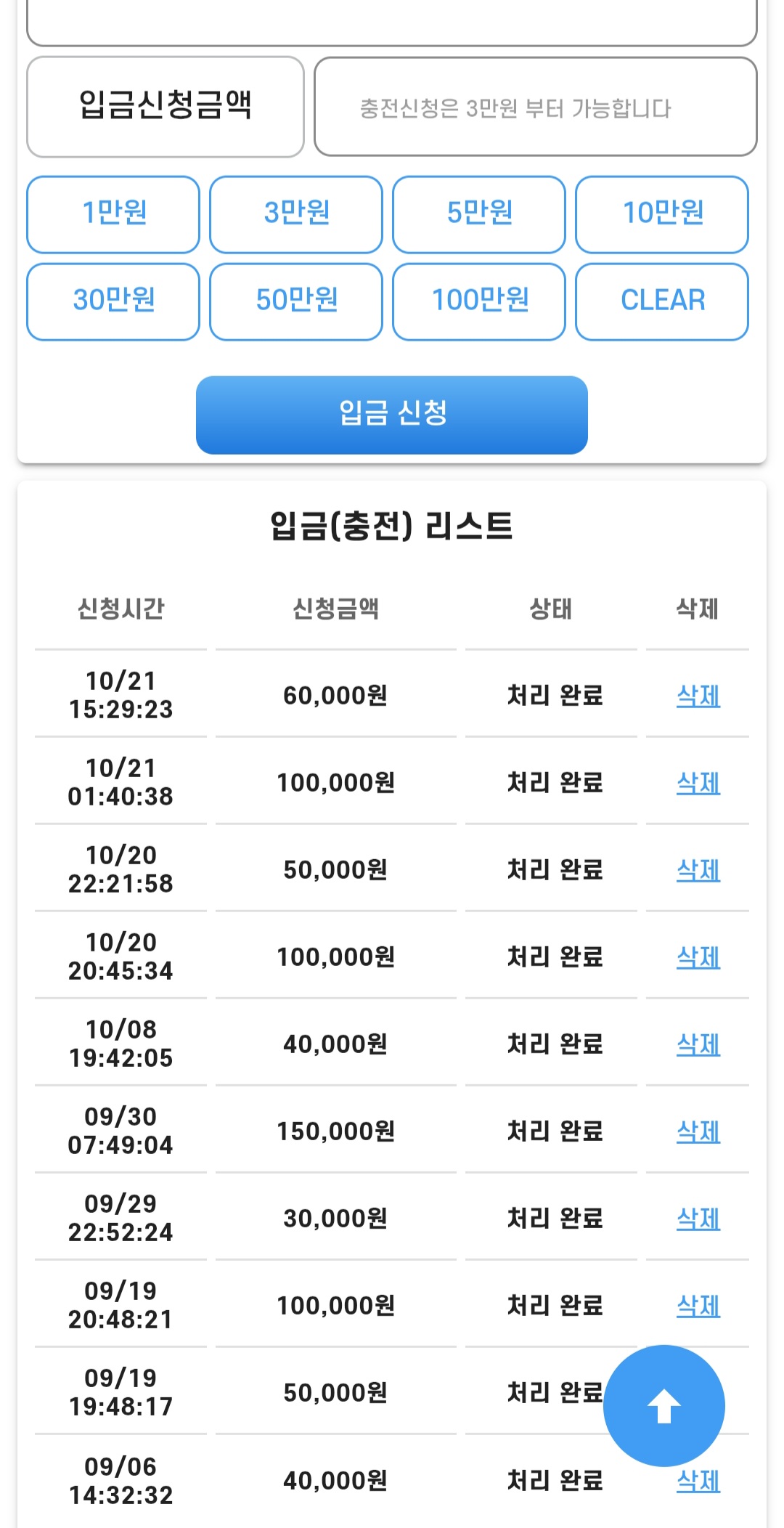Image resolution: width=784 pixels, height=1528 pixels.
Task: Choose the 50만원 amount button
Action: 296,301
